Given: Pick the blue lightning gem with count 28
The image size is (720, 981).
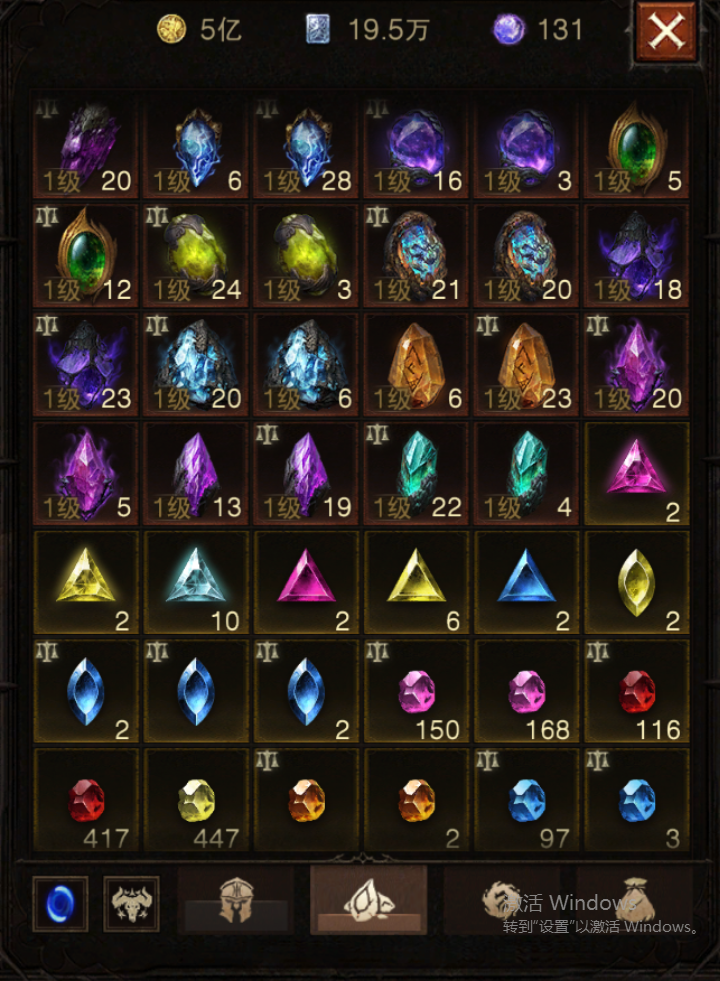Looking at the screenshot, I should click(307, 143).
